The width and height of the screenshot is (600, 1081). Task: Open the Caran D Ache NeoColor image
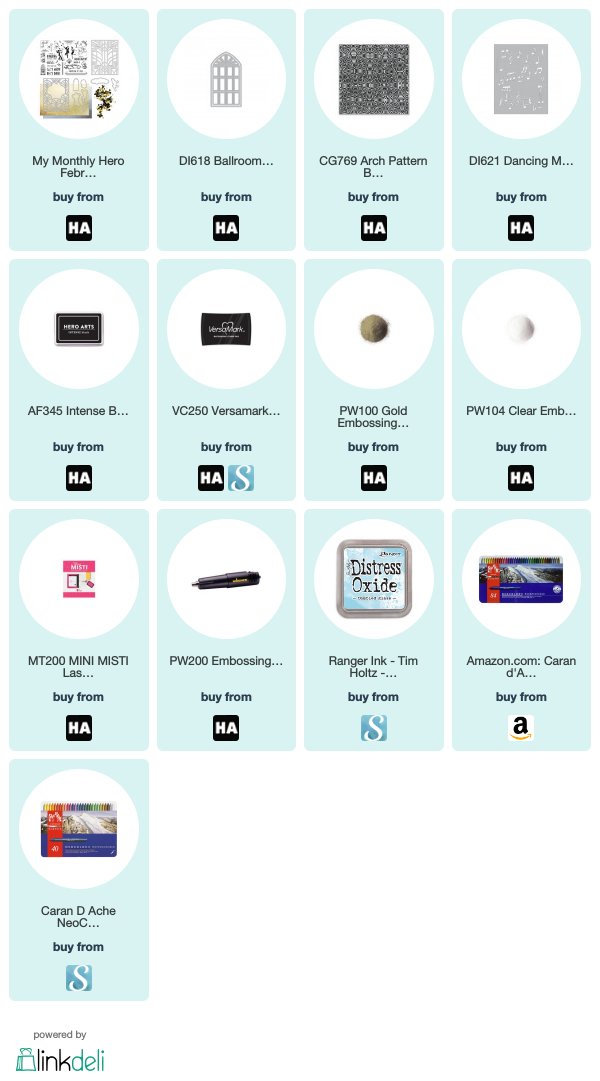79,829
